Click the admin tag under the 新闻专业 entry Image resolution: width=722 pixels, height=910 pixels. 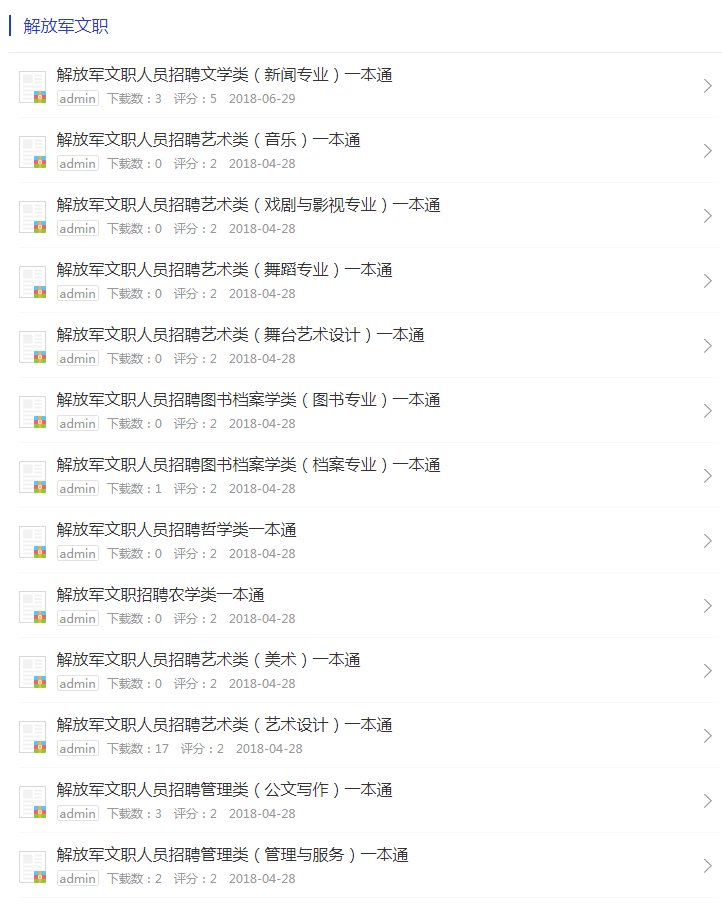coord(77,98)
